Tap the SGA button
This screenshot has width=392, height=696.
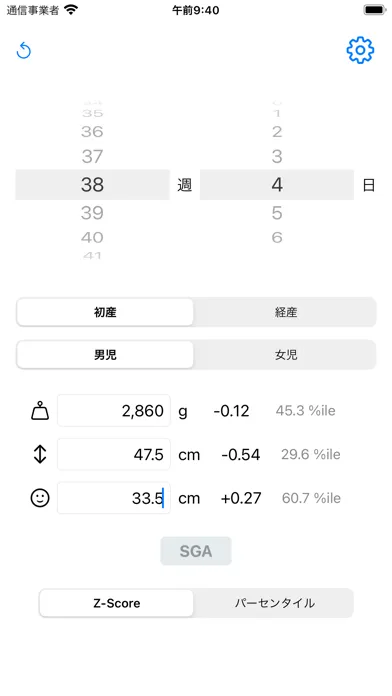[196, 551]
